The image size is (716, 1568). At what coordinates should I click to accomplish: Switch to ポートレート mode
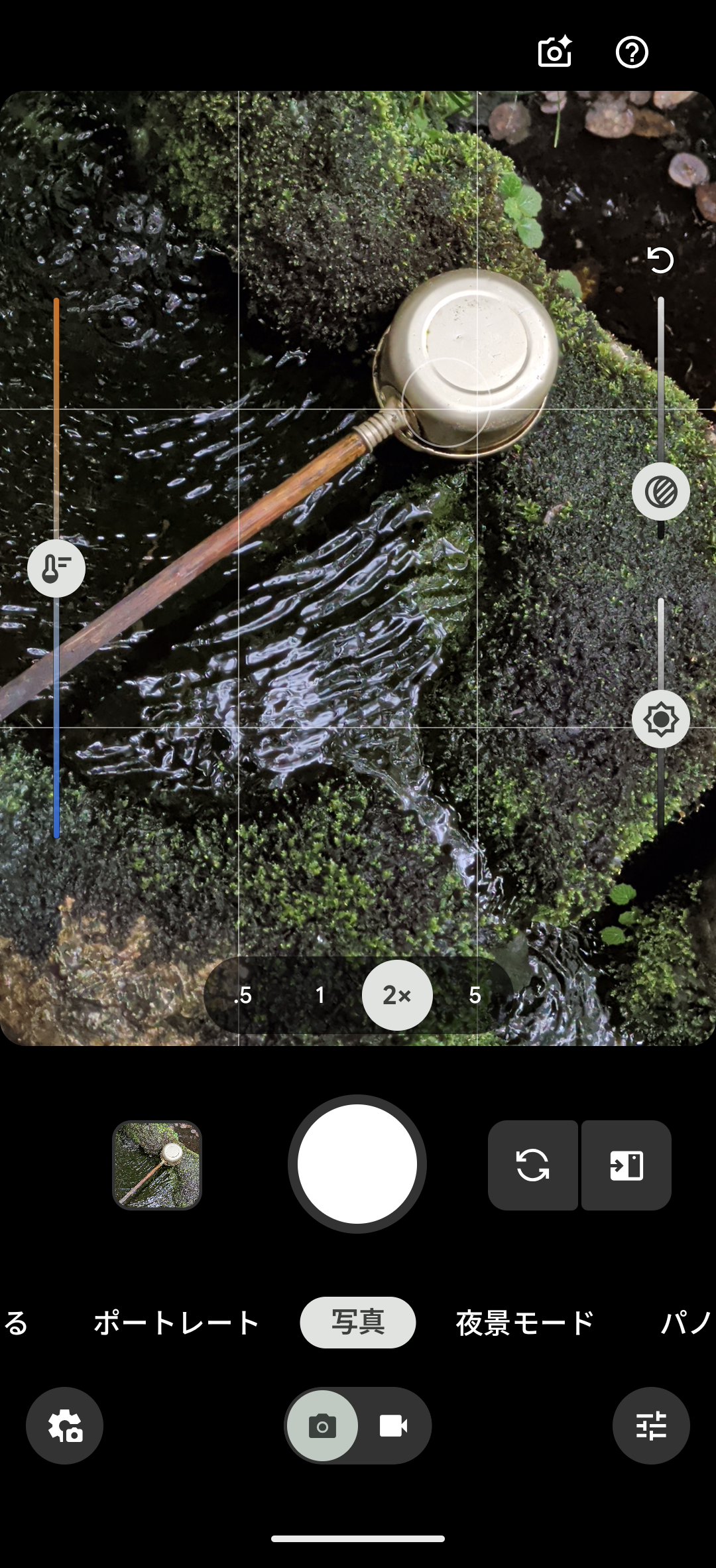[x=176, y=1323]
